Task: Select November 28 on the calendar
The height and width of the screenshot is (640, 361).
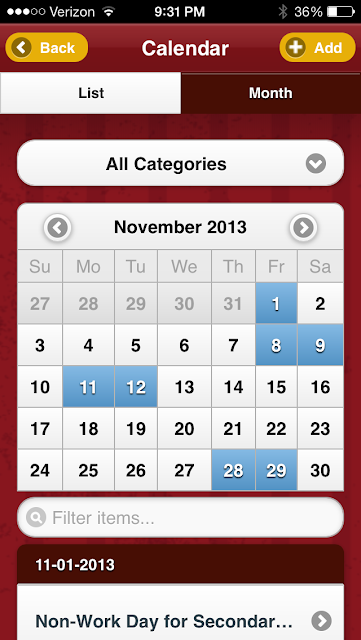Action: click(233, 470)
